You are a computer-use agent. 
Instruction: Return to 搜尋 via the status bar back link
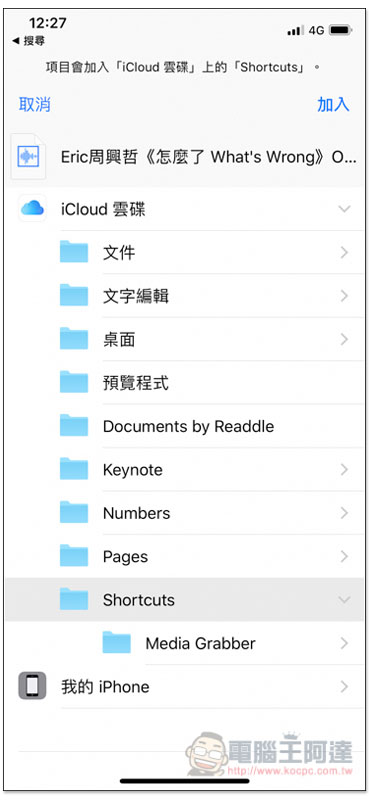29,41
